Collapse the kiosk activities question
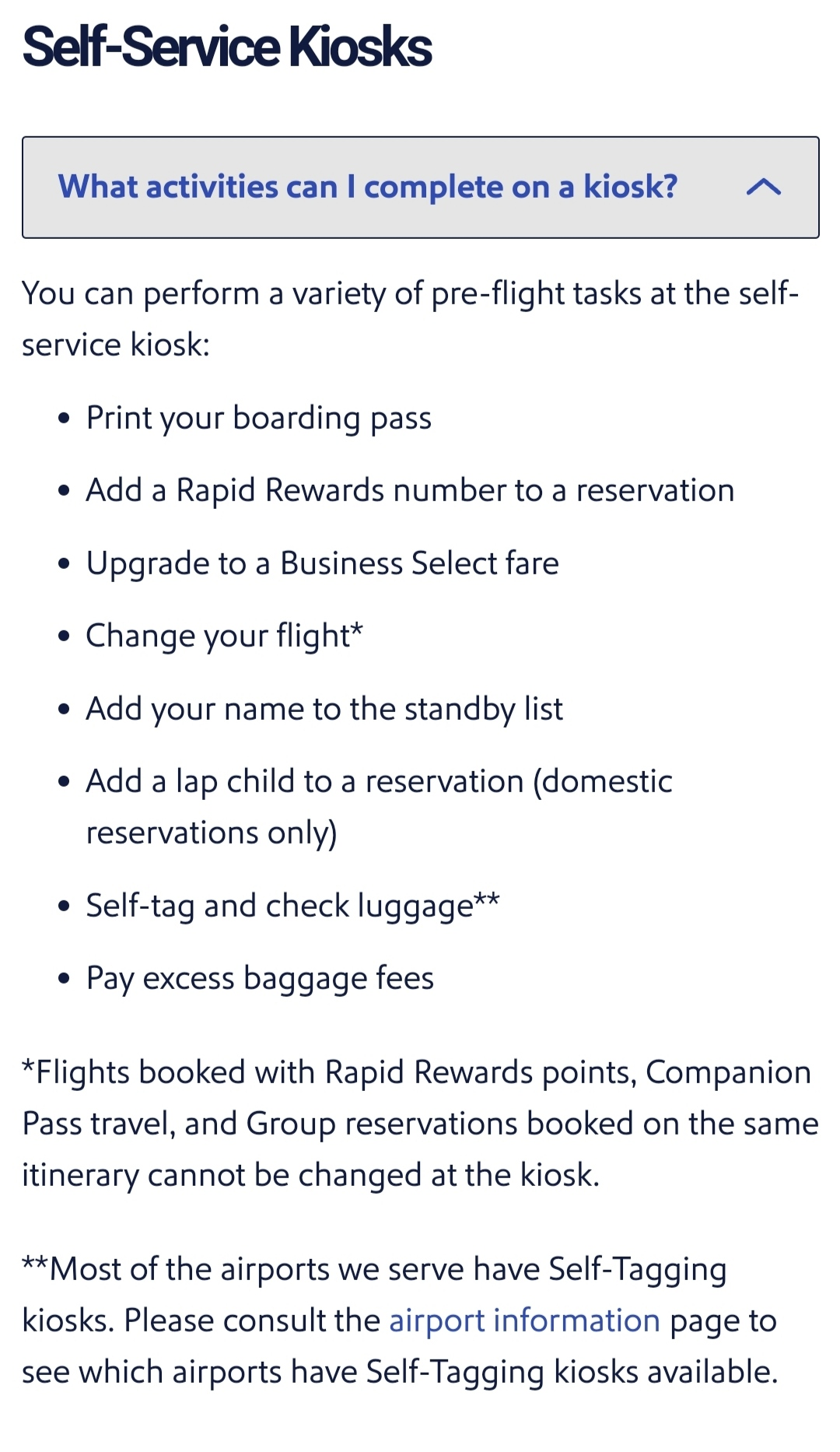This screenshot has width=840, height=1452. (x=420, y=188)
